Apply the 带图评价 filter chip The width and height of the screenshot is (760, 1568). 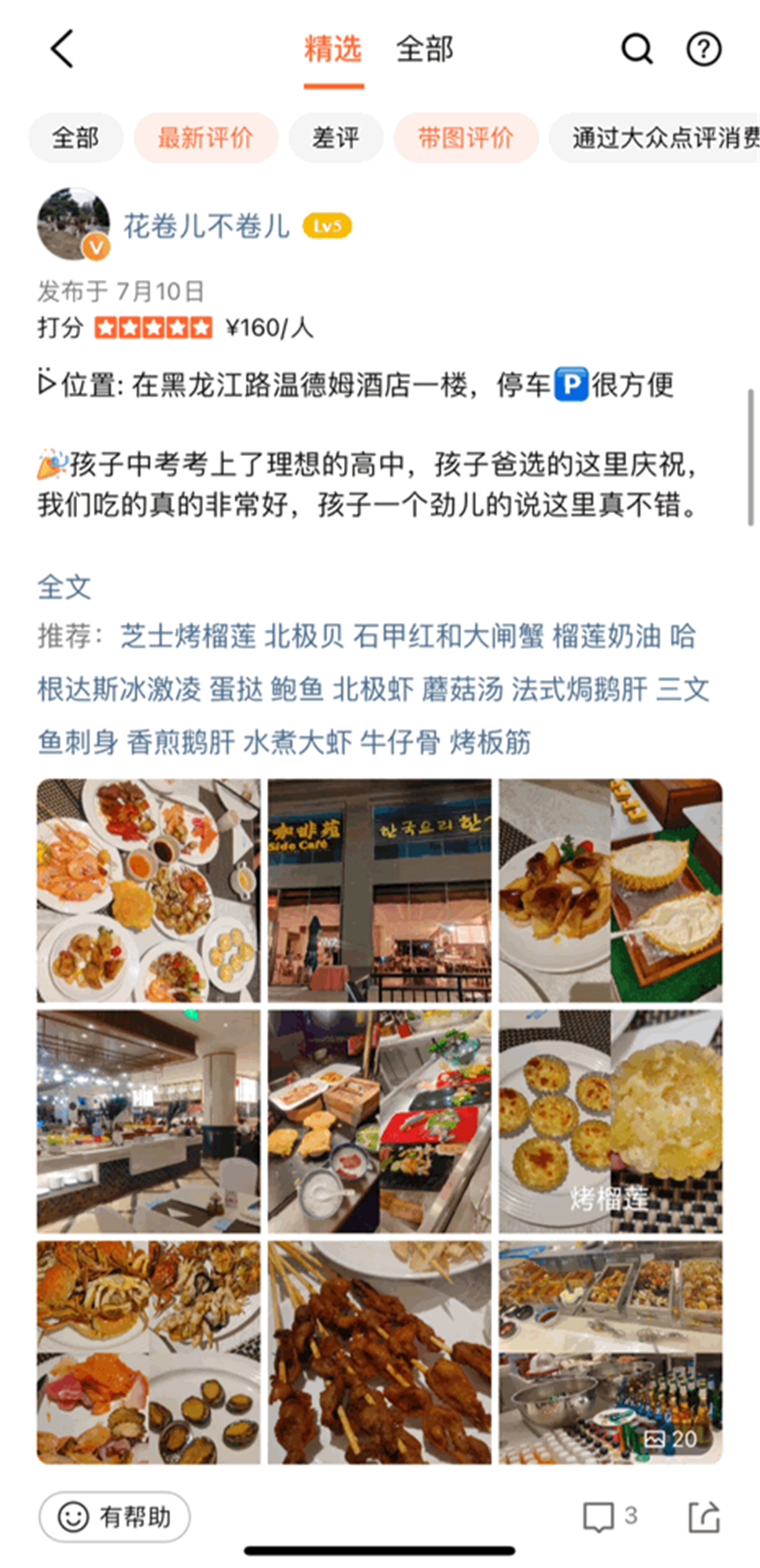coord(465,138)
